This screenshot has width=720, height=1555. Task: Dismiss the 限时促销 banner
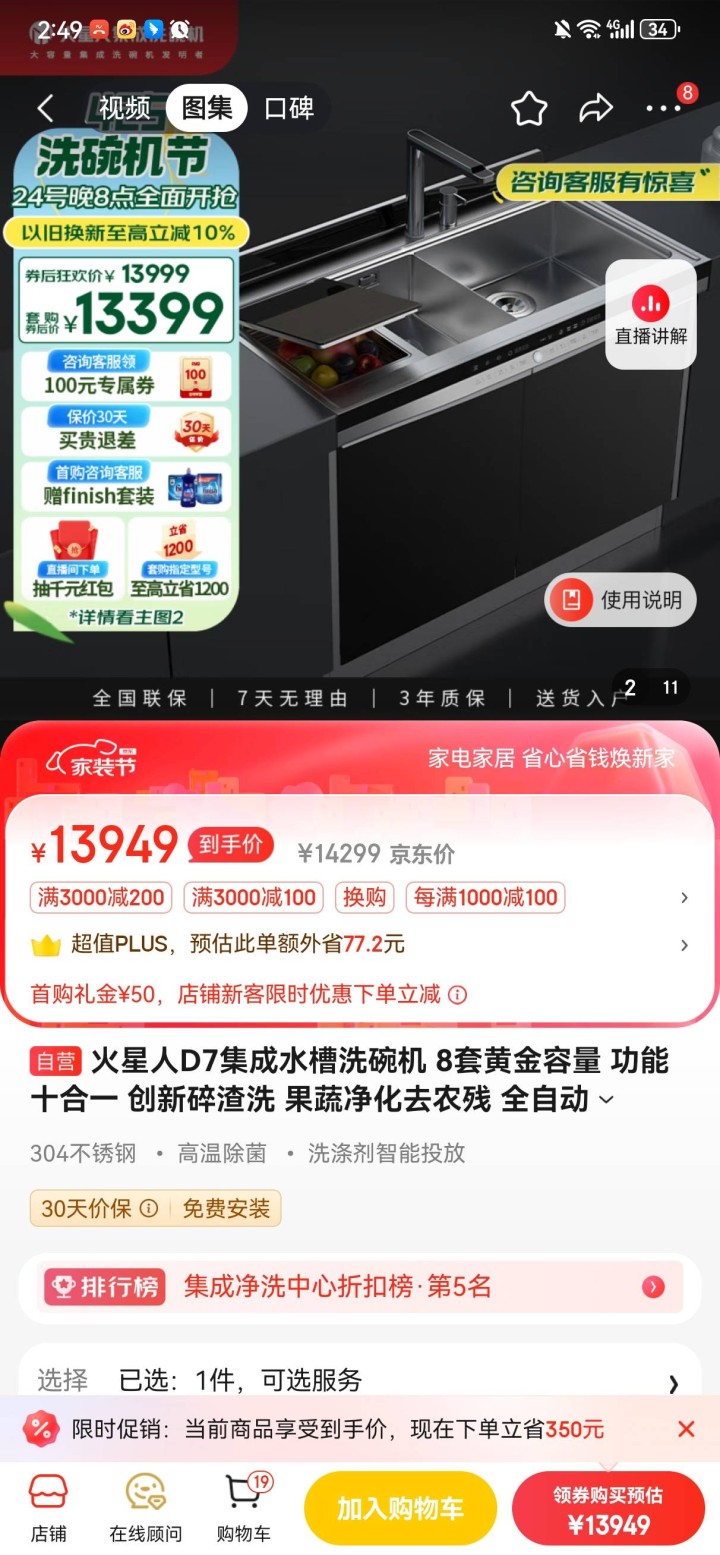coord(686,1429)
